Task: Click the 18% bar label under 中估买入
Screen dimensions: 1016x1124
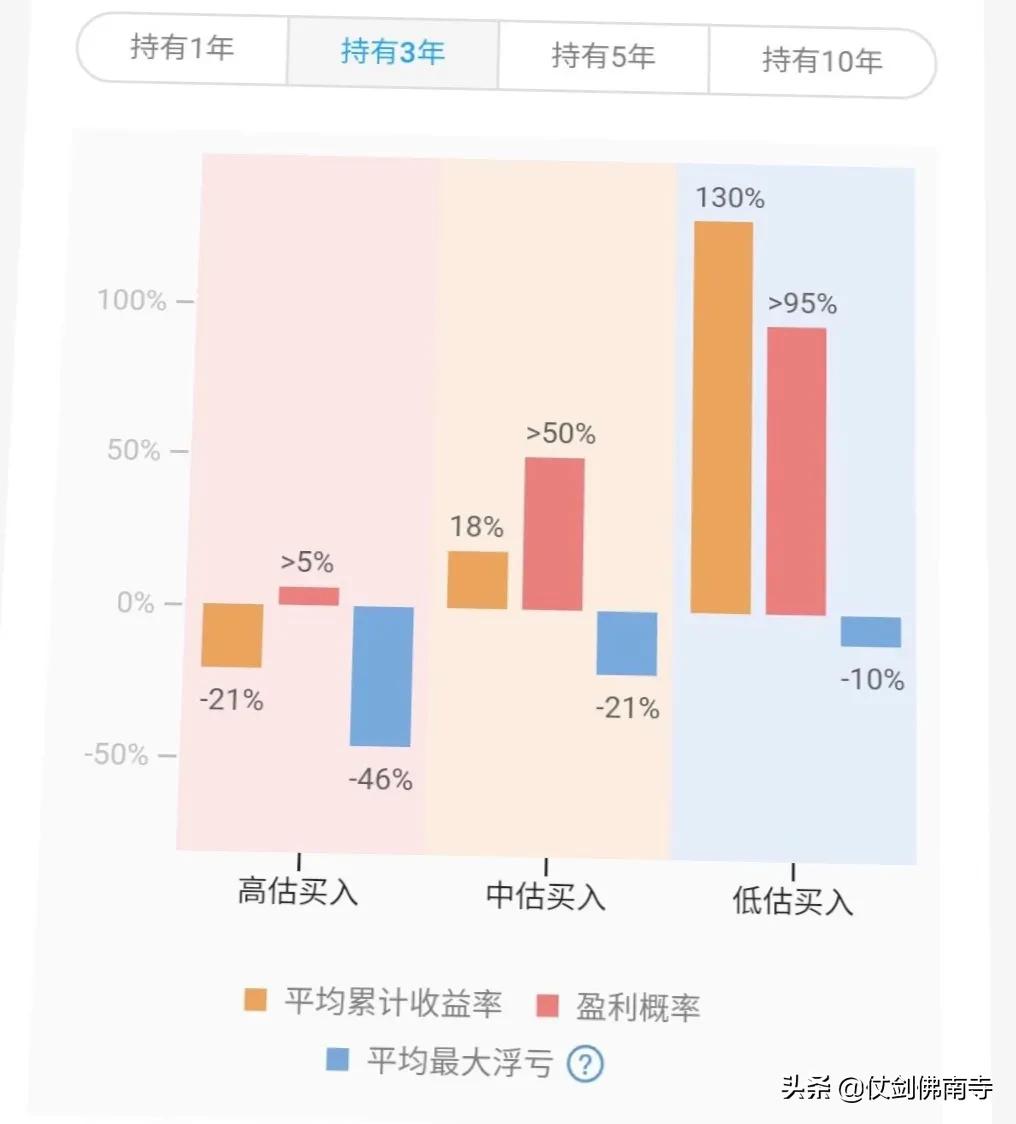Action: 477,527
